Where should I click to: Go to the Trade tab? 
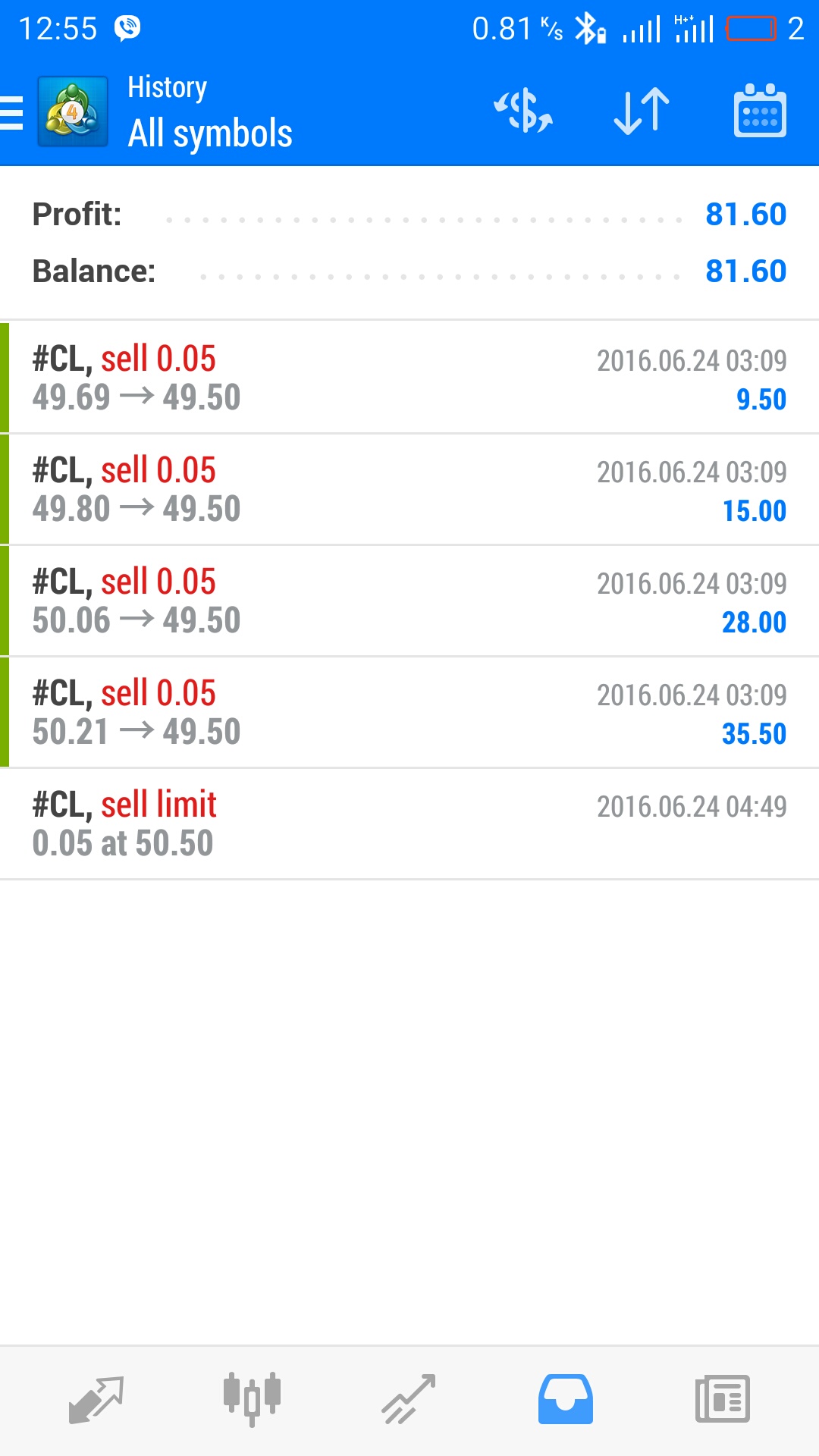tap(409, 1400)
